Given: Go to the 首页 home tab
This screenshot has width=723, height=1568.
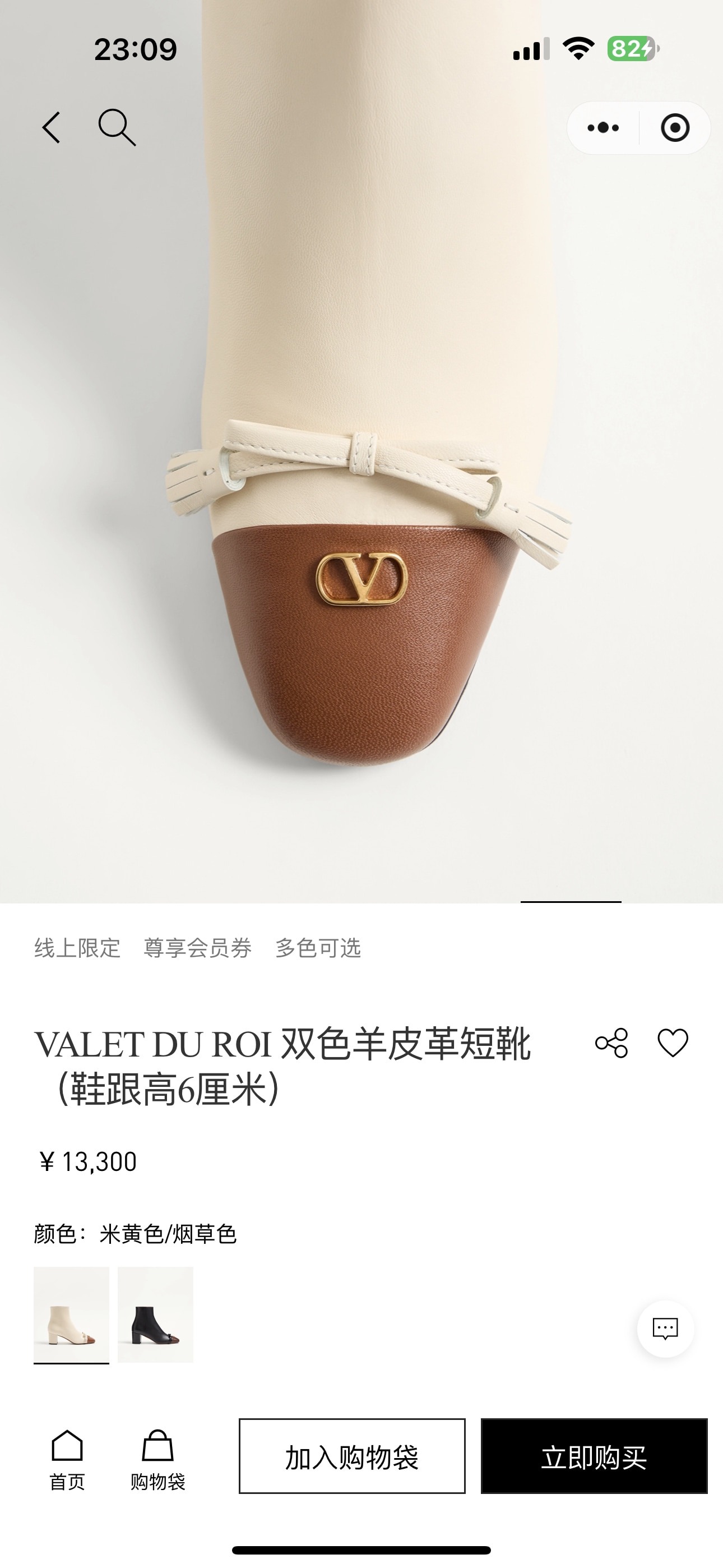Looking at the screenshot, I should (67, 1460).
